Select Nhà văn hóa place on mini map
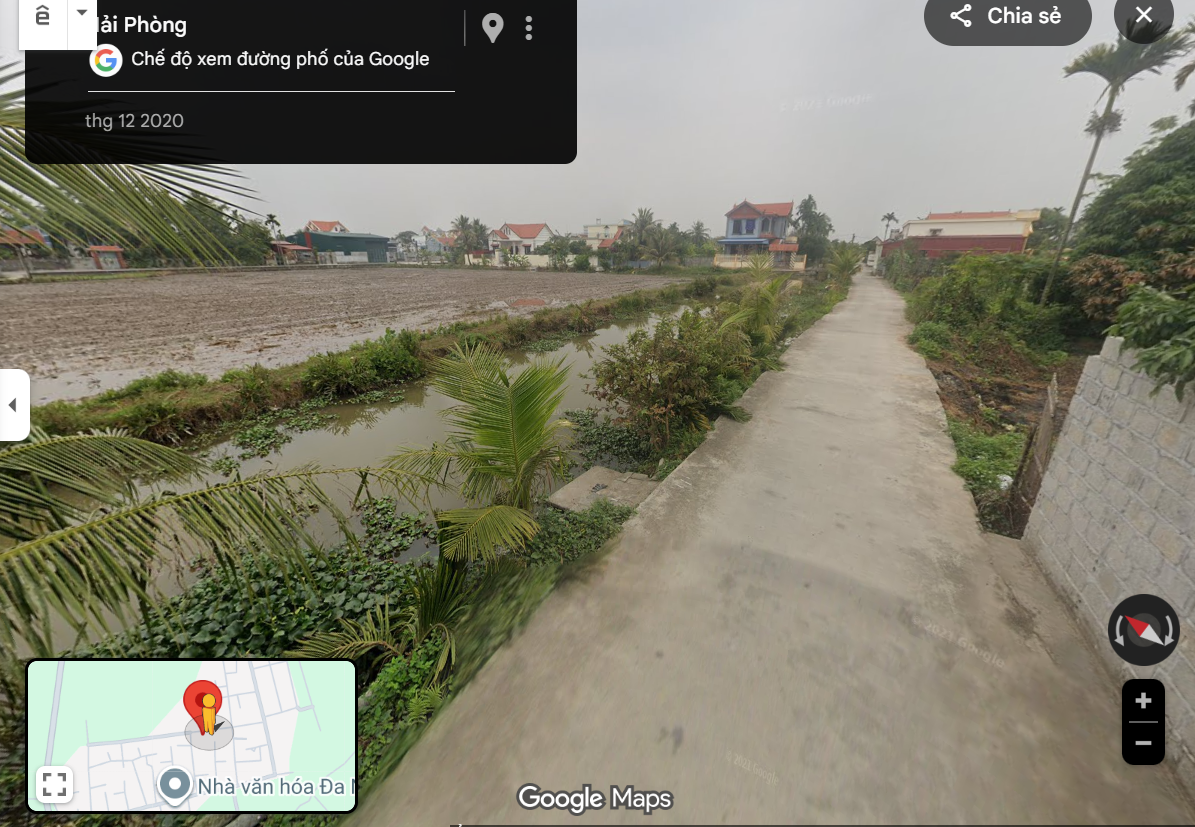Image resolution: width=1195 pixels, height=827 pixels. coord(176,784)
